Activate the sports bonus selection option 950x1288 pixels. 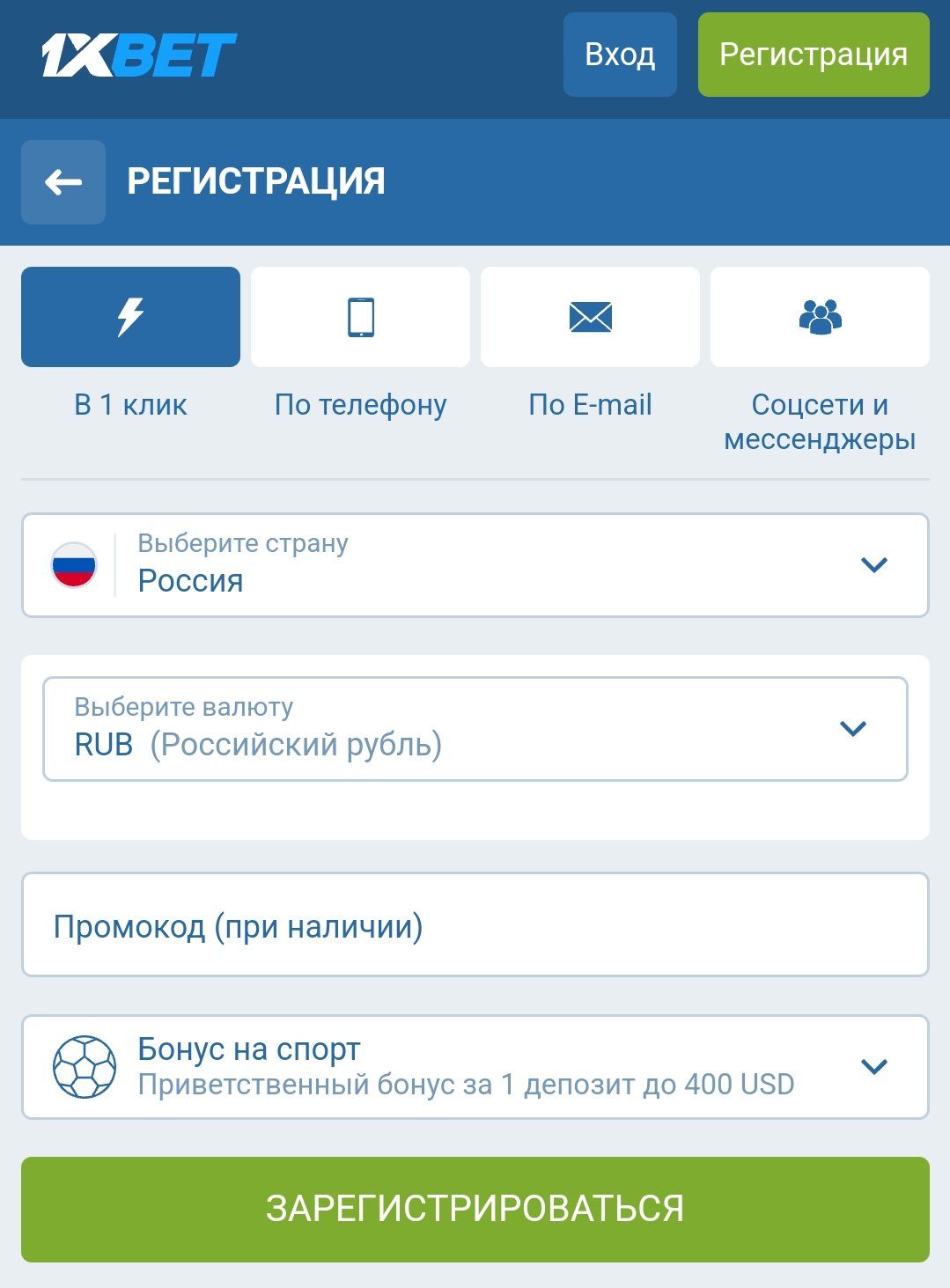coord(475,1065)
